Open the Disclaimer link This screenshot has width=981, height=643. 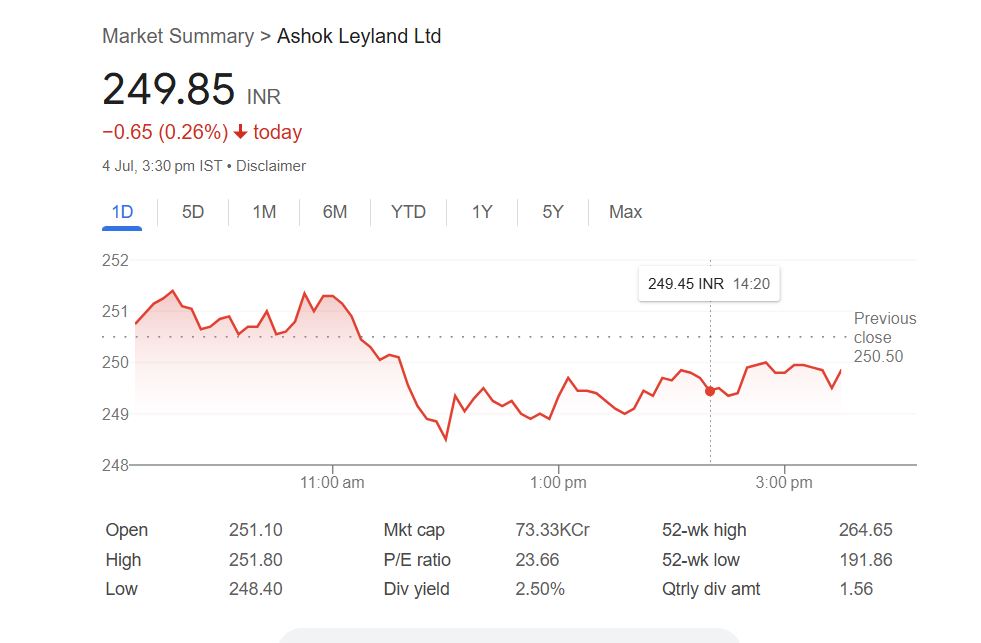pos(271,166)
